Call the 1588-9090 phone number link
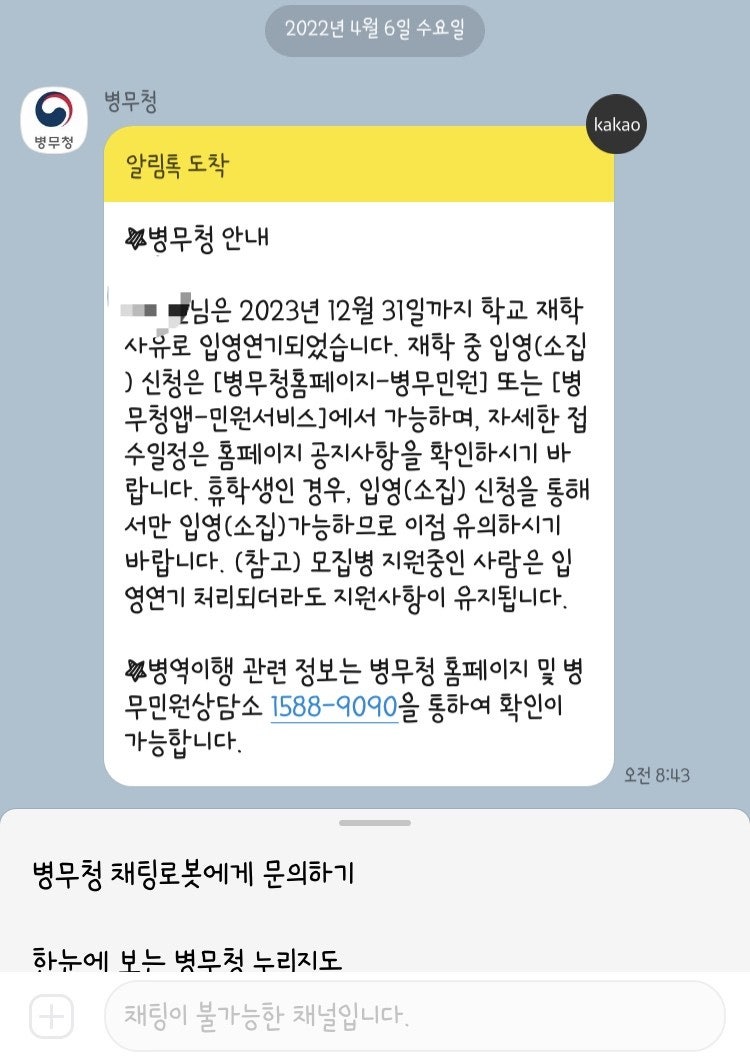The image size is (750, 1060). click(334, 706)
